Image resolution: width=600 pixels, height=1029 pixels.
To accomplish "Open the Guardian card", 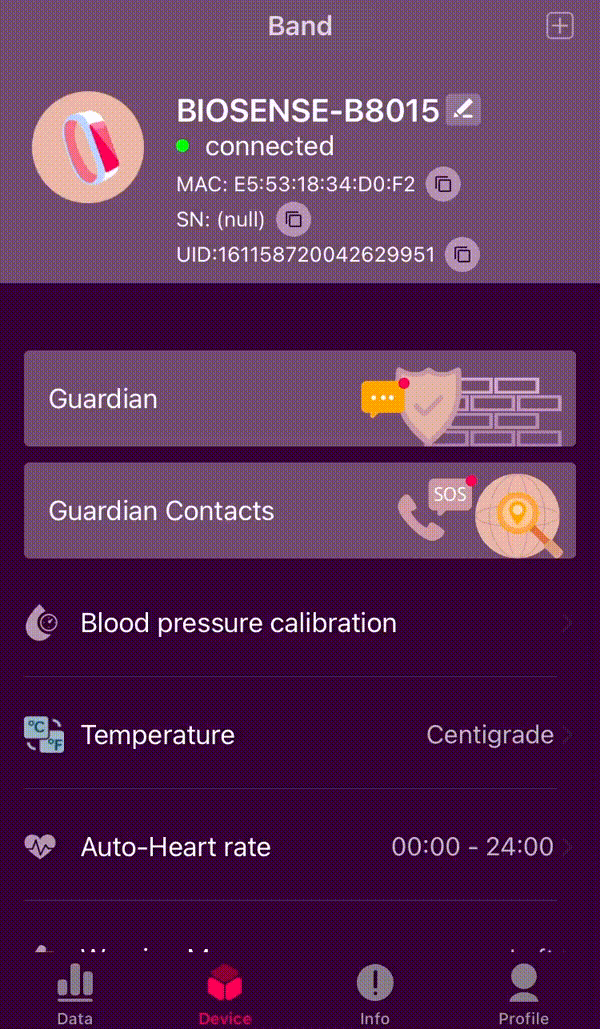I will pyautogui.click(x=300, y=398).
